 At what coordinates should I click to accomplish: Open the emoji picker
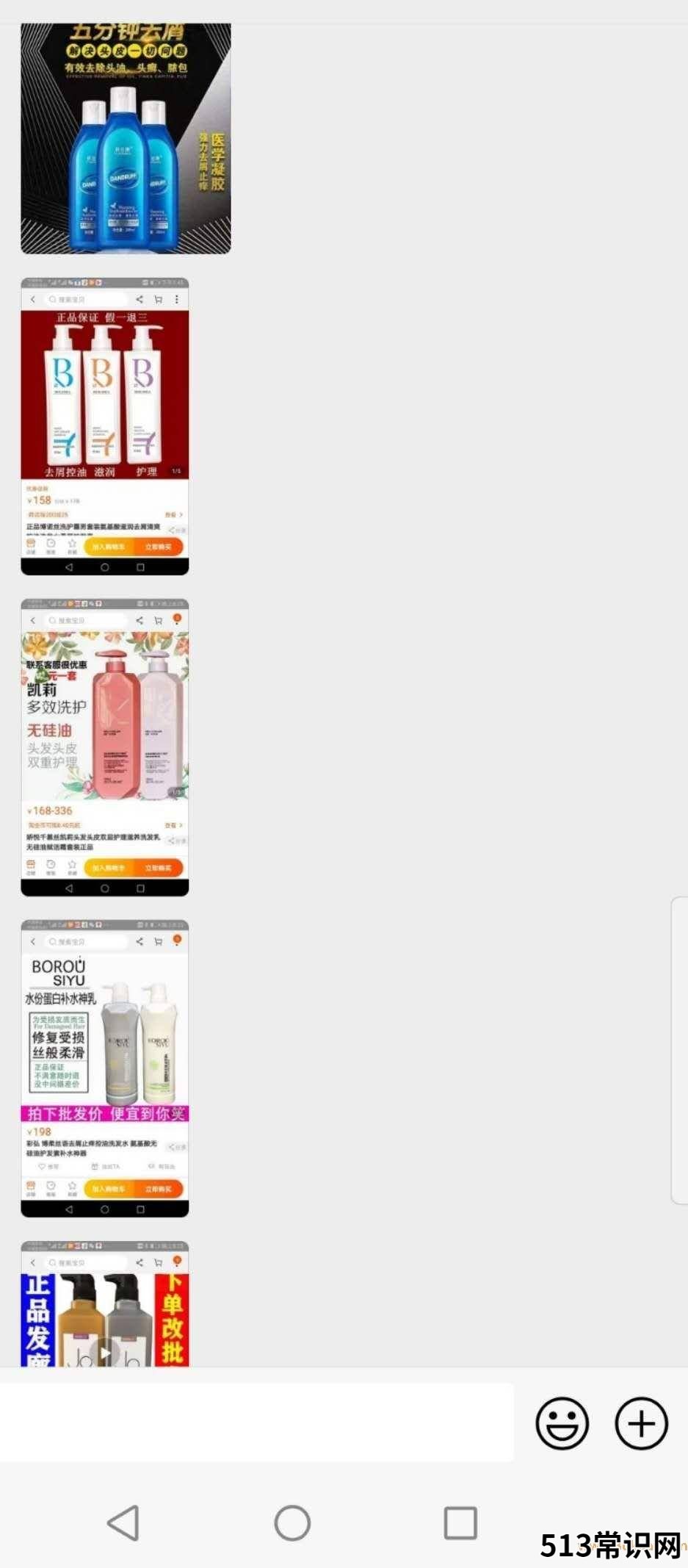[562, 1423]
